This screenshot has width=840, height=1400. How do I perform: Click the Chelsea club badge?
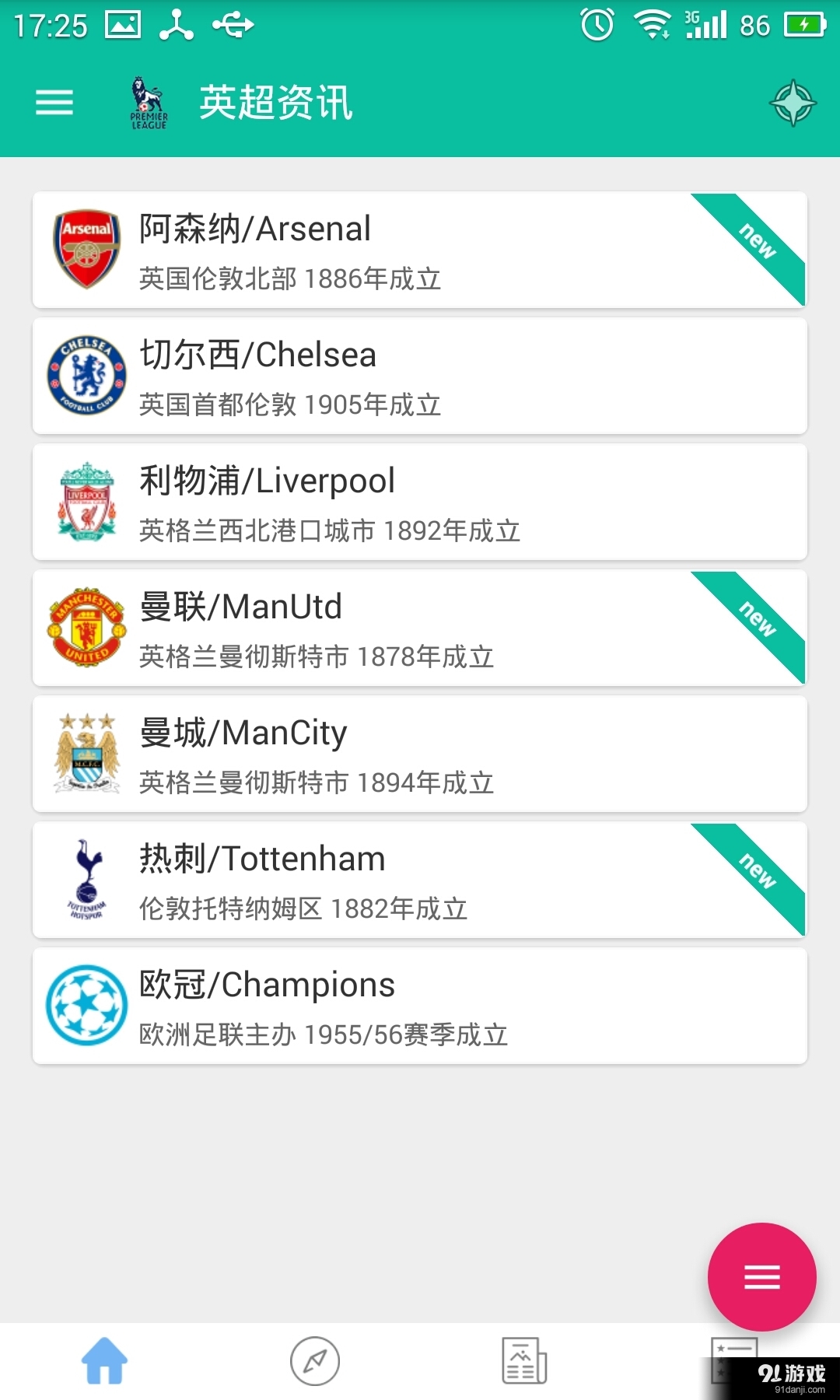[86, 373]
